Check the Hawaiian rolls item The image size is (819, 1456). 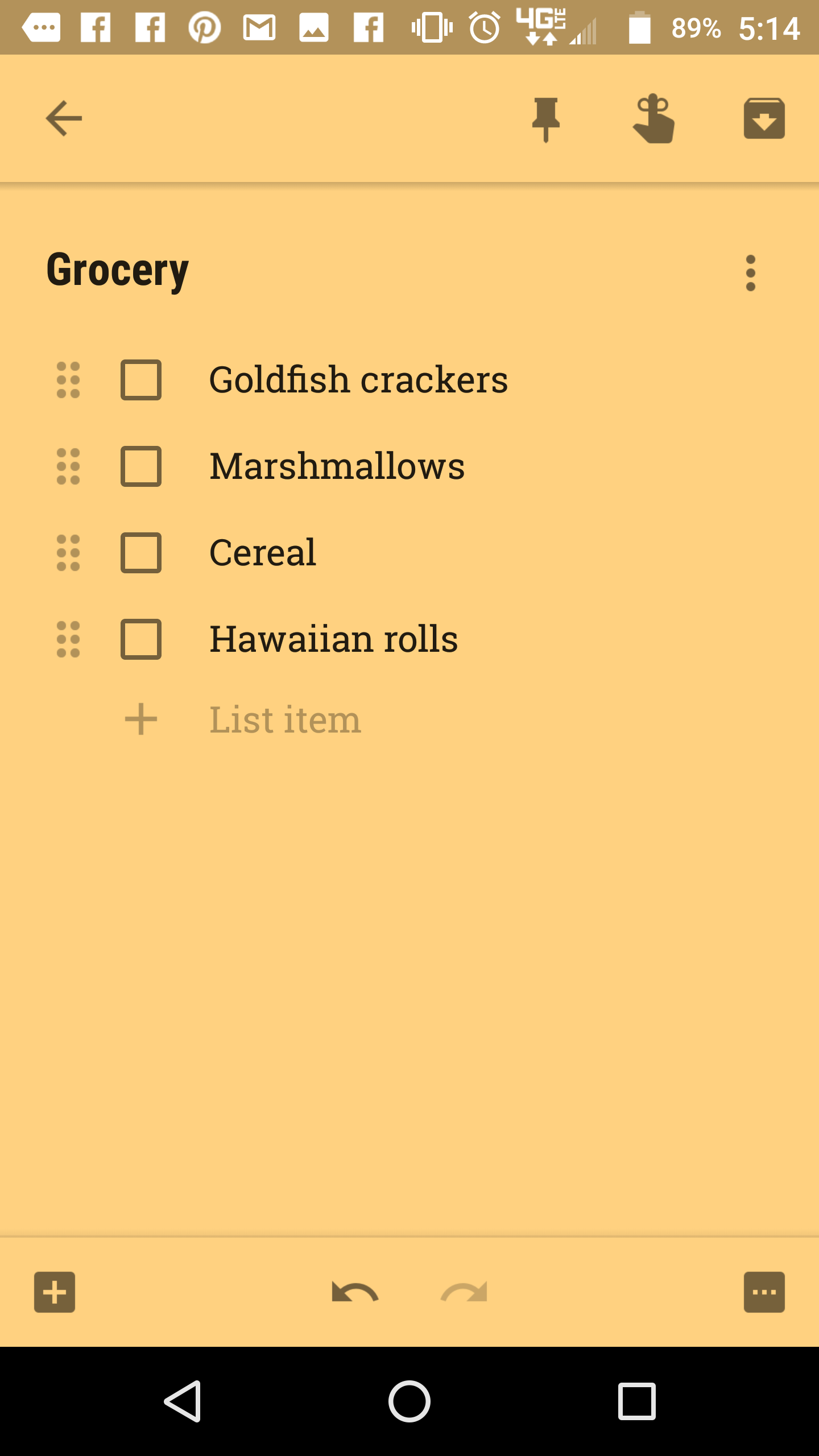click(140, 639)
